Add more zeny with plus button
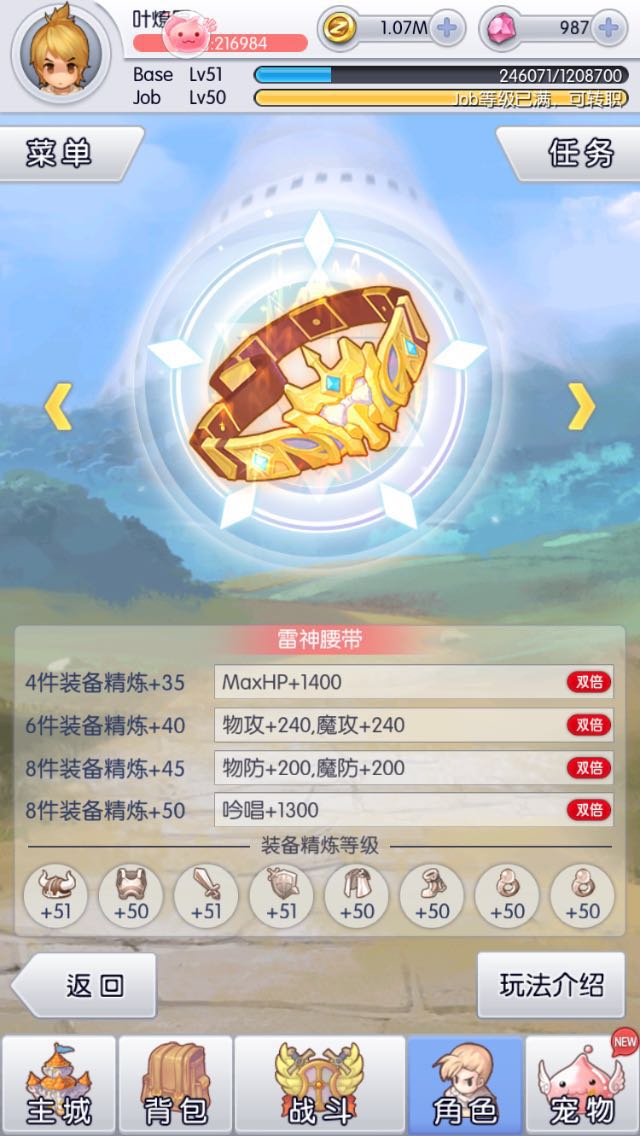This screenshot has height=1136, width=640. coord(448,28)
